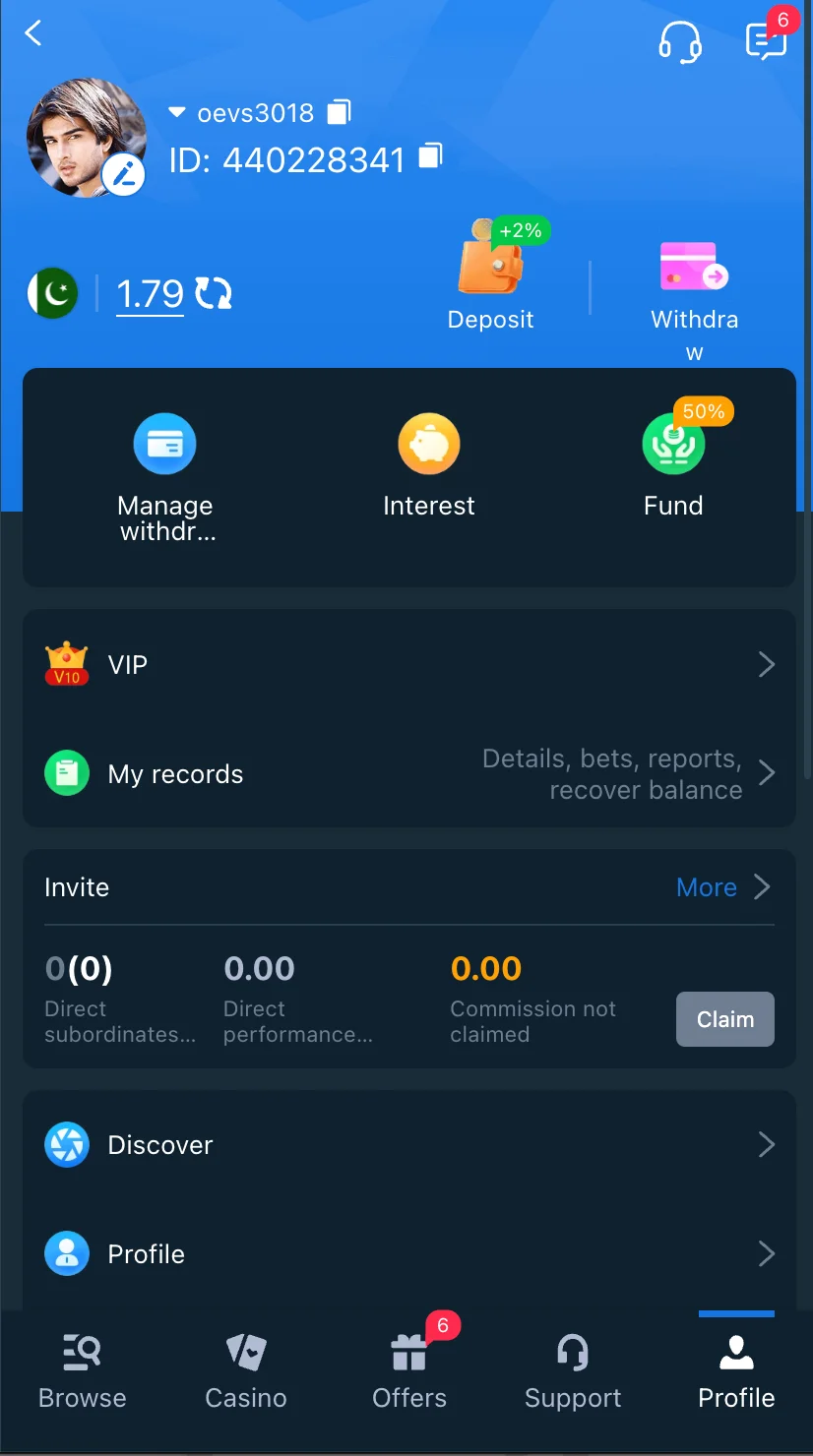Copy the username oevs3018

(x=338, y=112)
